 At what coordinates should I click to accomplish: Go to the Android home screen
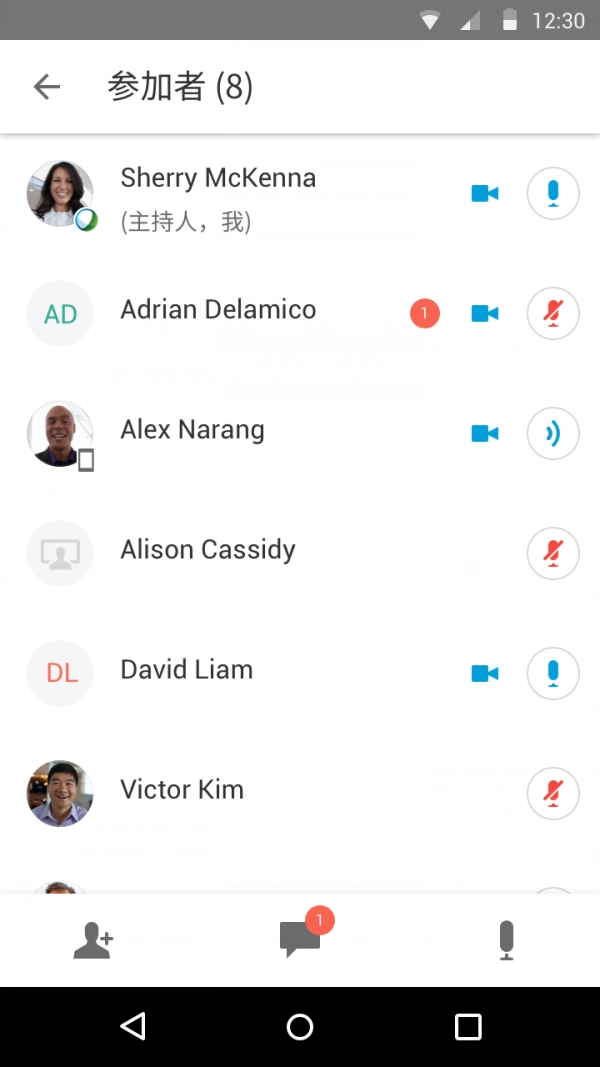coord(300,1026)
